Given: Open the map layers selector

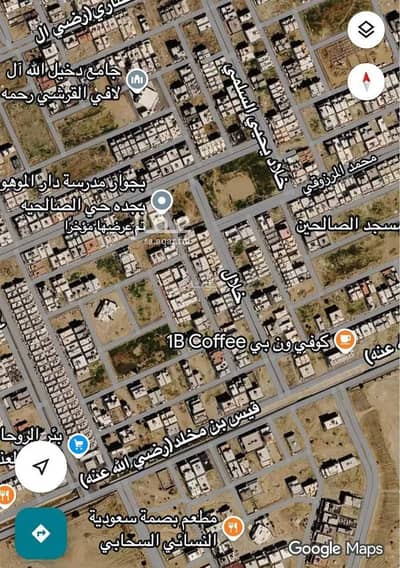Looking at the screenshot, I should pyautogui.click(x=366, y=30).
